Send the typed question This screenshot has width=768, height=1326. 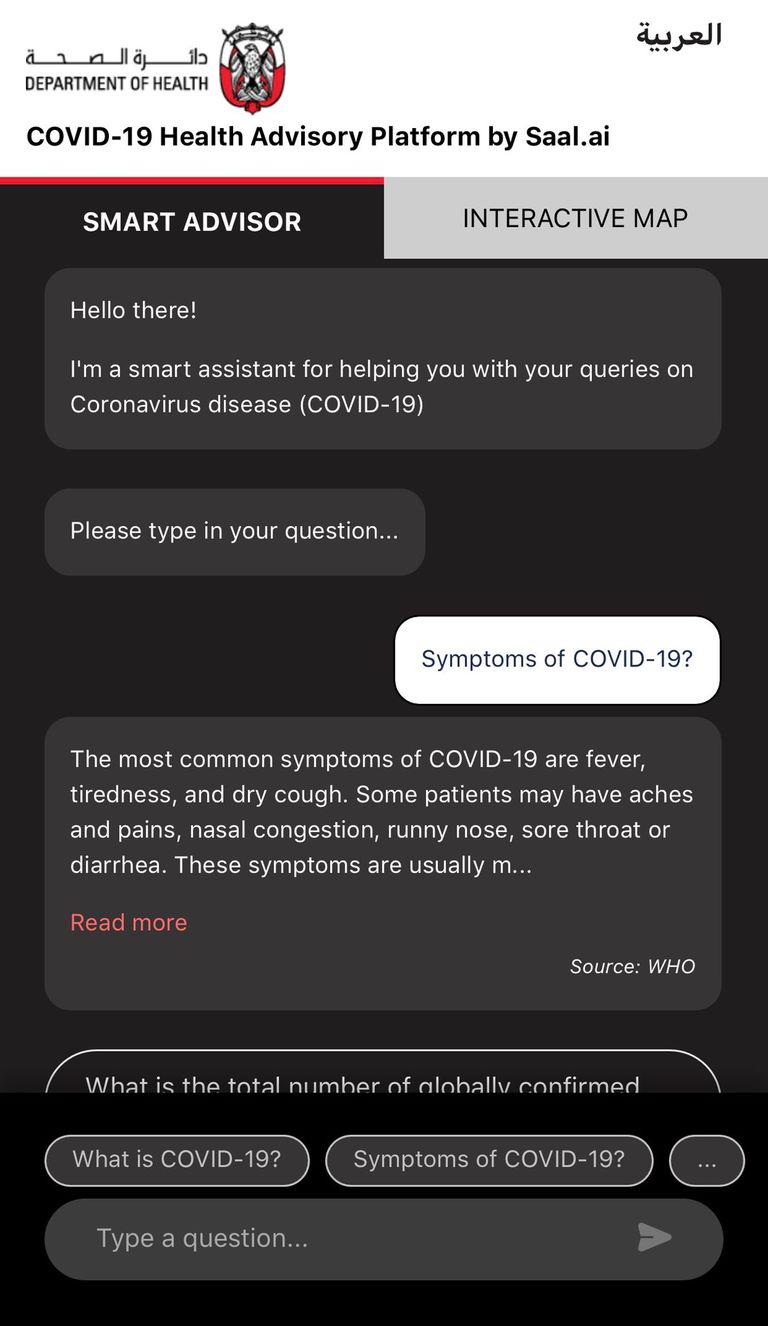coord(654,1238)
